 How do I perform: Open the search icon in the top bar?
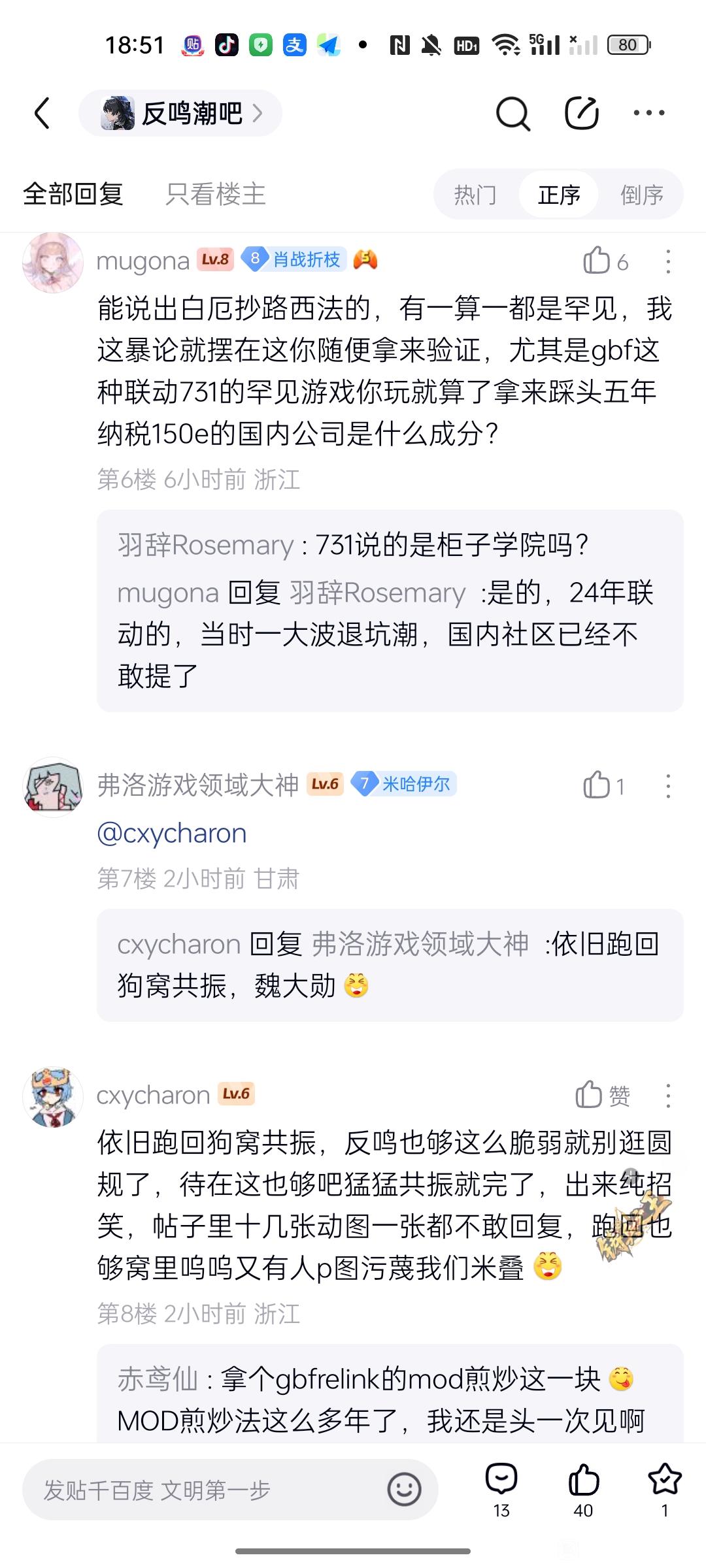[x=513, y=114]
